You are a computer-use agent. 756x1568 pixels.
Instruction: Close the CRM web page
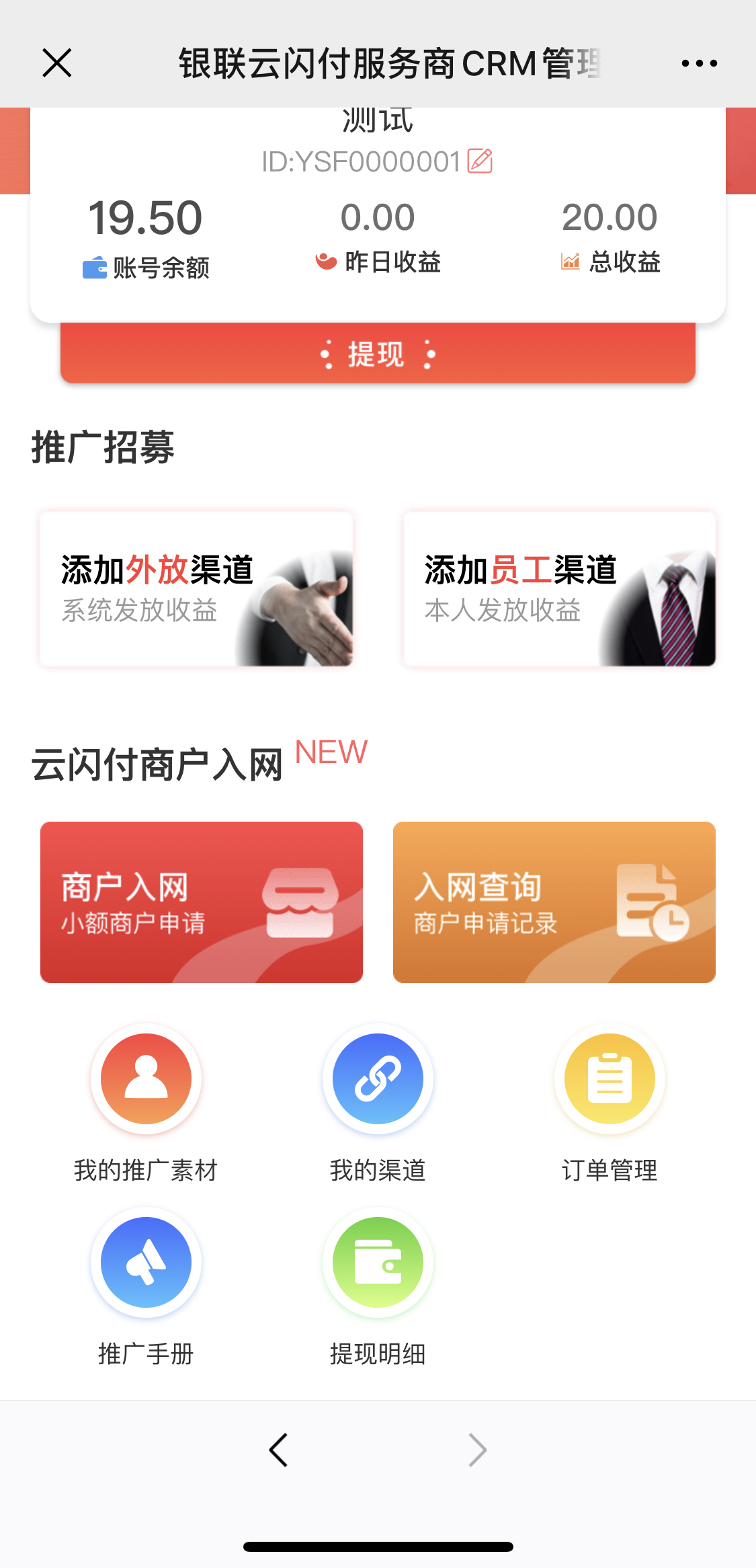click(x=56, y=63)
